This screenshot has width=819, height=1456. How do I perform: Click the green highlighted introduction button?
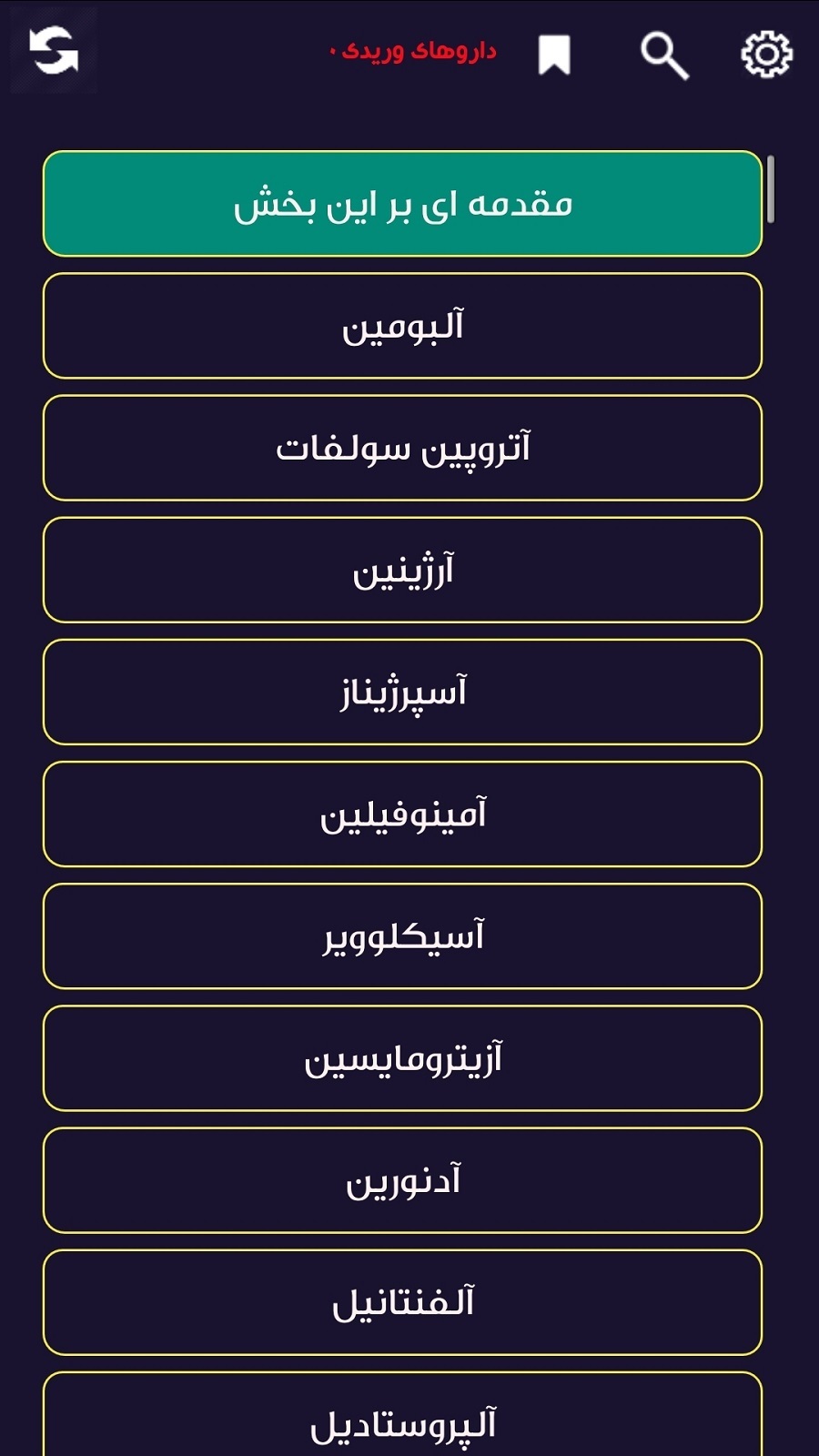coord(402,204)
